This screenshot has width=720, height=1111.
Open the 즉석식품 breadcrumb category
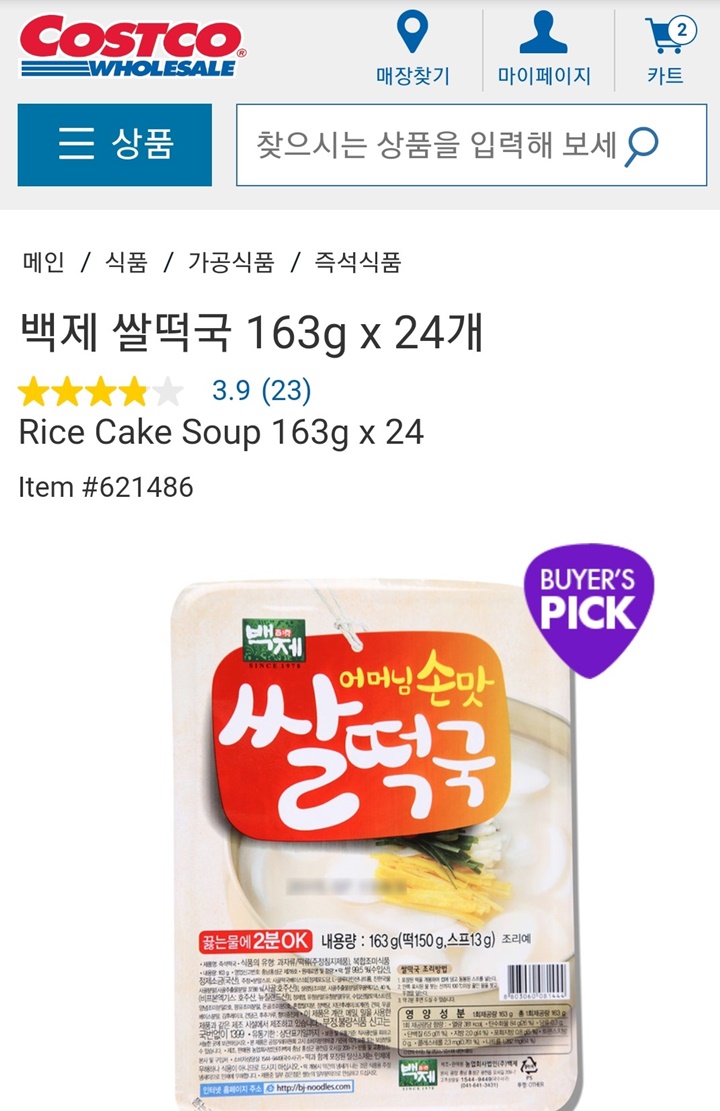coord(358,262)
